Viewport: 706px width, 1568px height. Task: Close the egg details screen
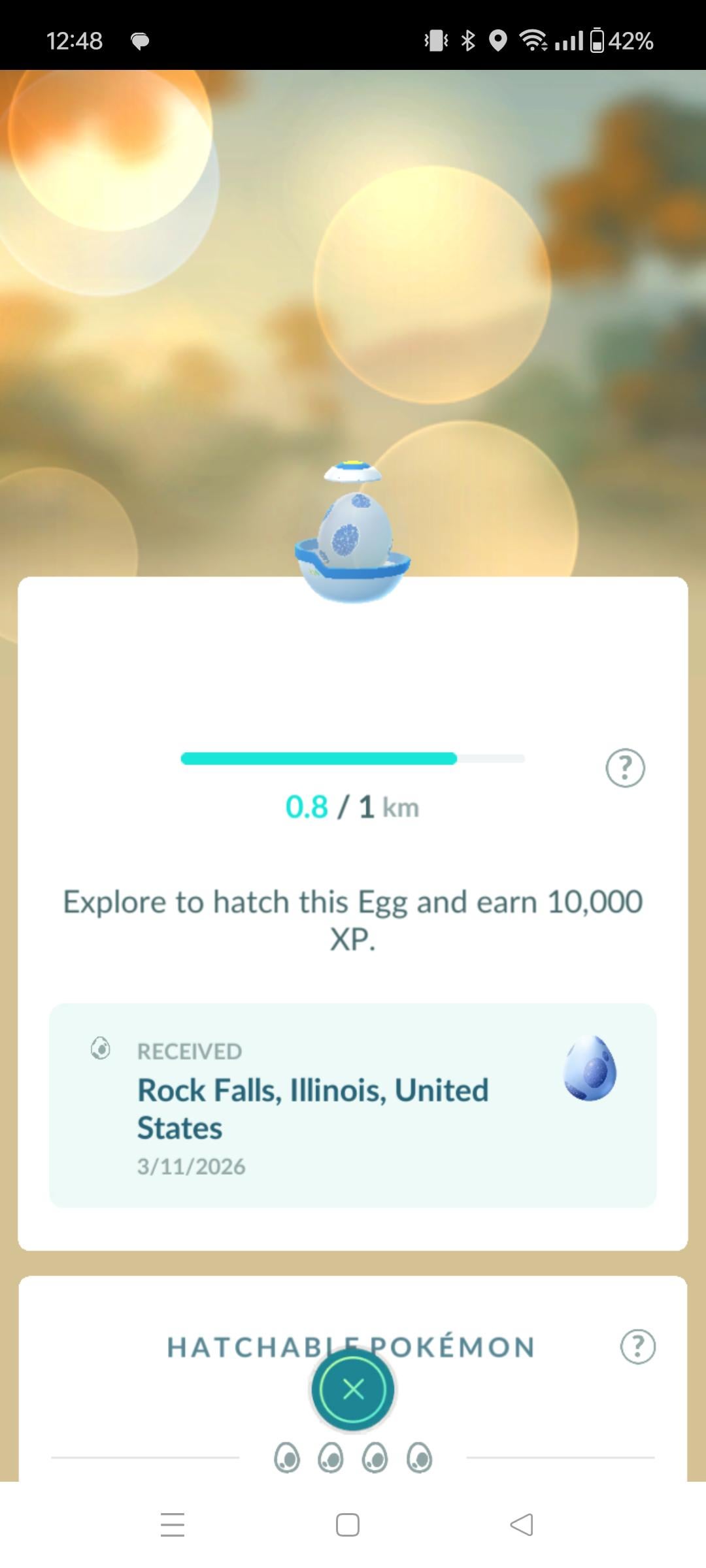point(353,1390)
